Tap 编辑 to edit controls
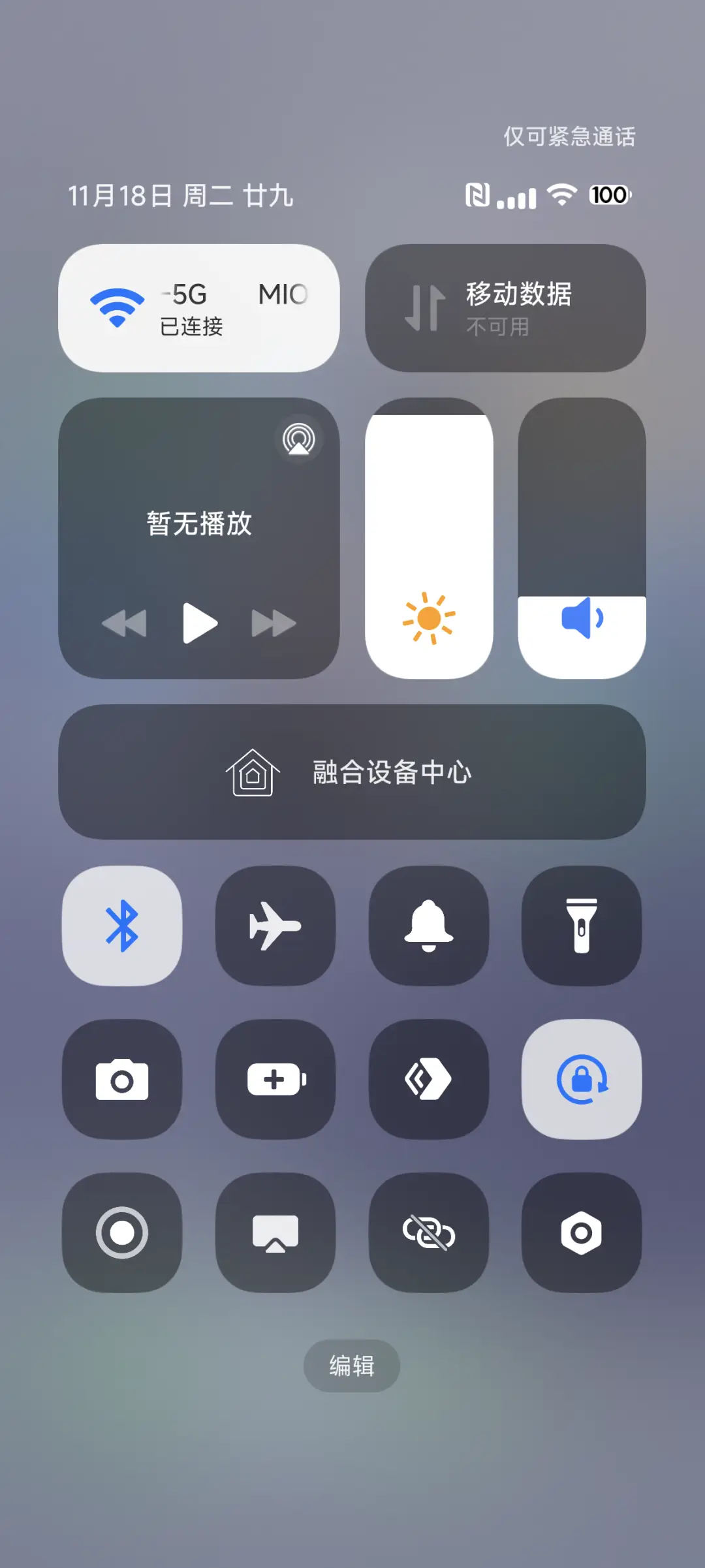 click(x=351, y=1366)
